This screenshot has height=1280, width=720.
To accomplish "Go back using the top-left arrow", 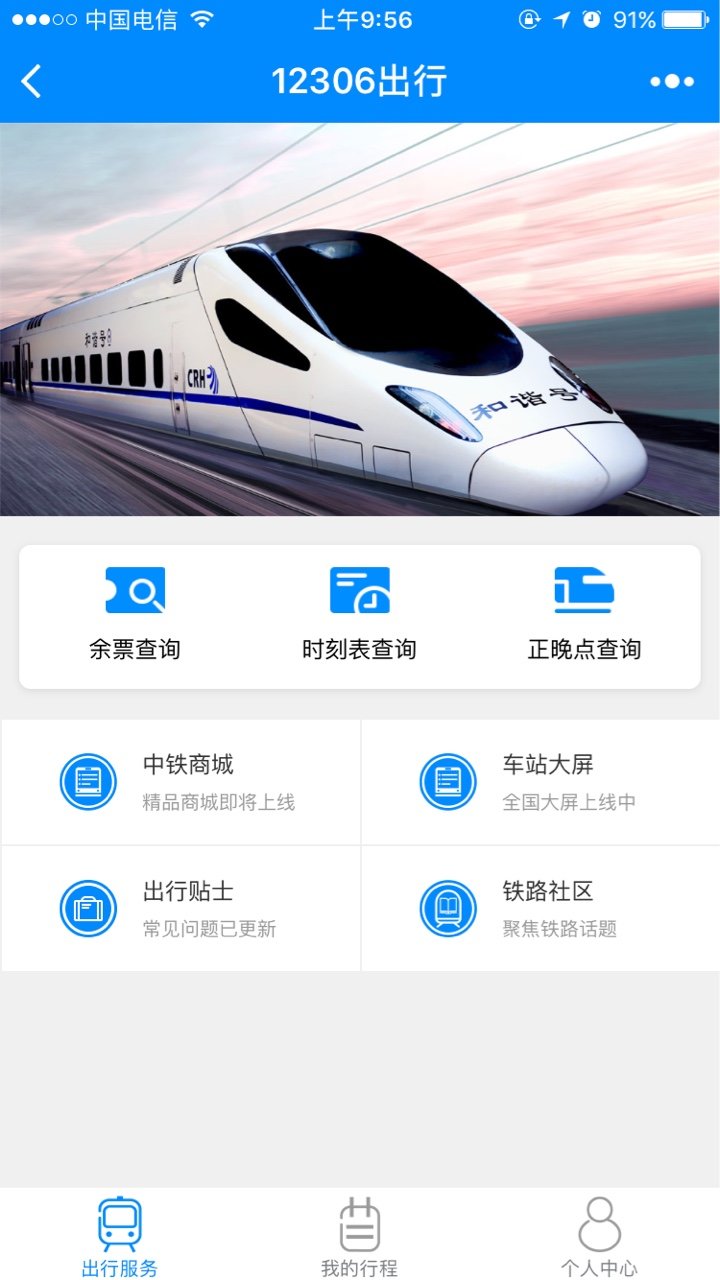I will 32,82.
